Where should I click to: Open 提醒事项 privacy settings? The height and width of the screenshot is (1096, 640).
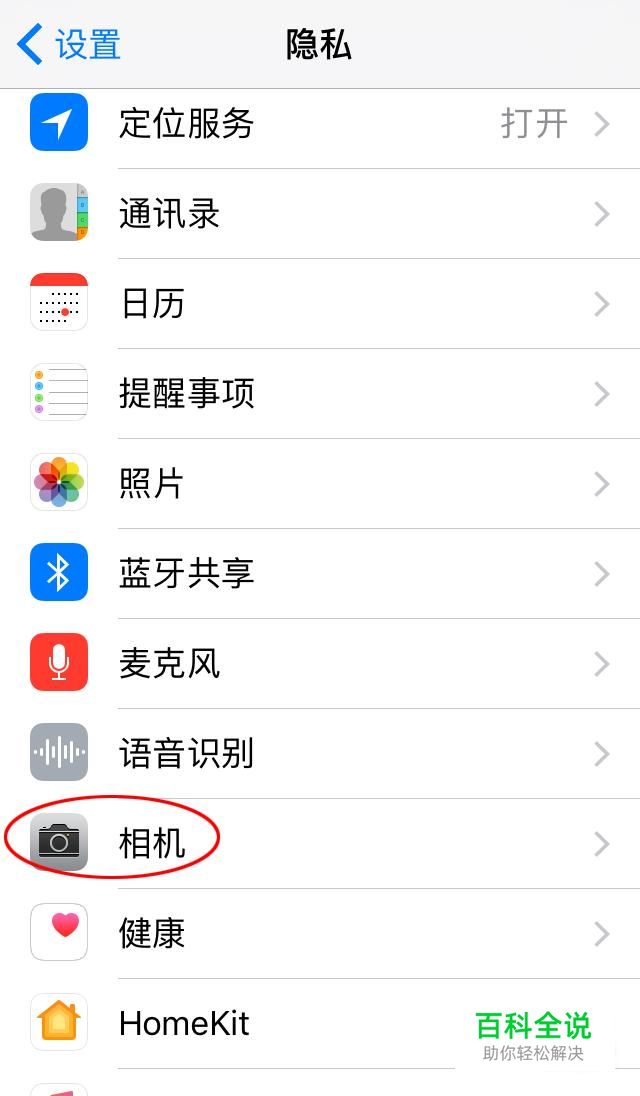(x=320, y=394)
